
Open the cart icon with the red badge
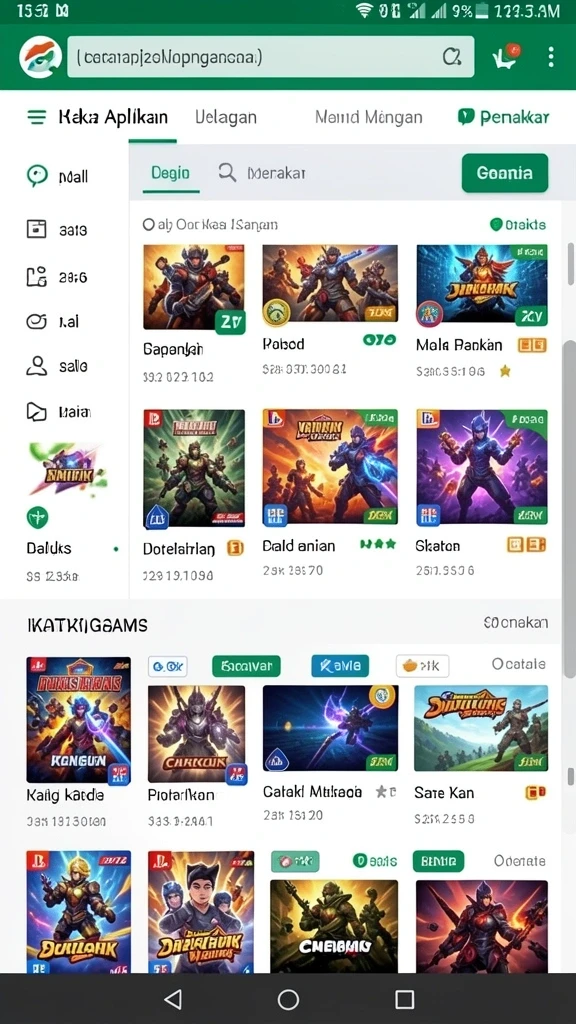pos(505,57)
